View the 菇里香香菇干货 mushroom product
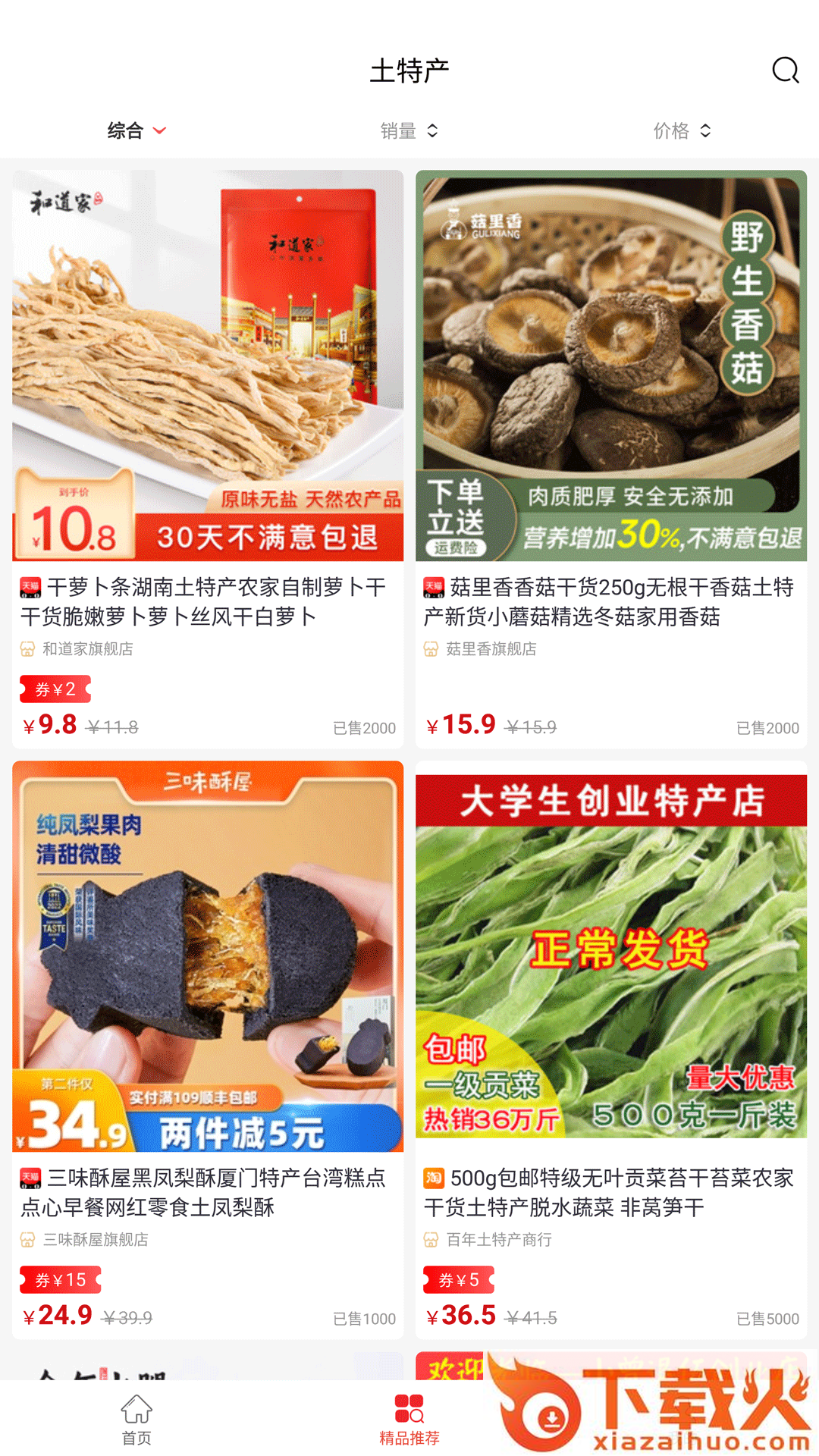This screenshot has width=819, height=1456. 611,455
